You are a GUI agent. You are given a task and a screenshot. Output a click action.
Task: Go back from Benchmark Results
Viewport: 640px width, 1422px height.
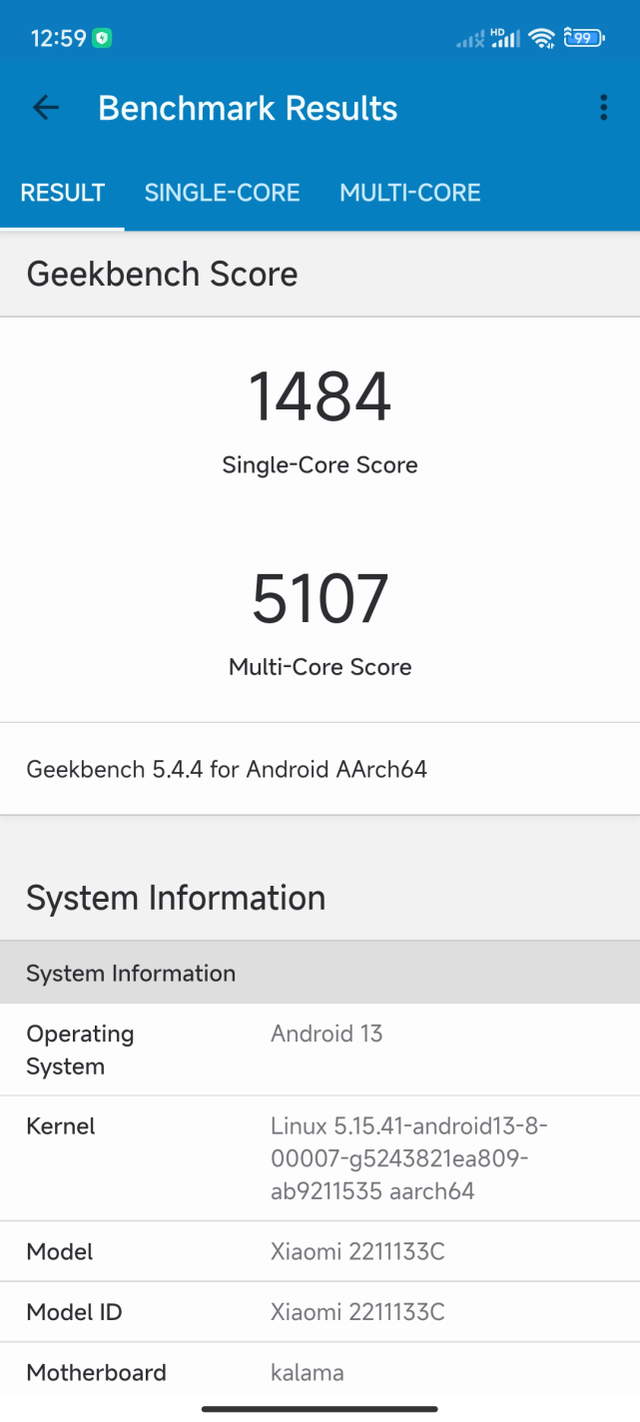46,108
